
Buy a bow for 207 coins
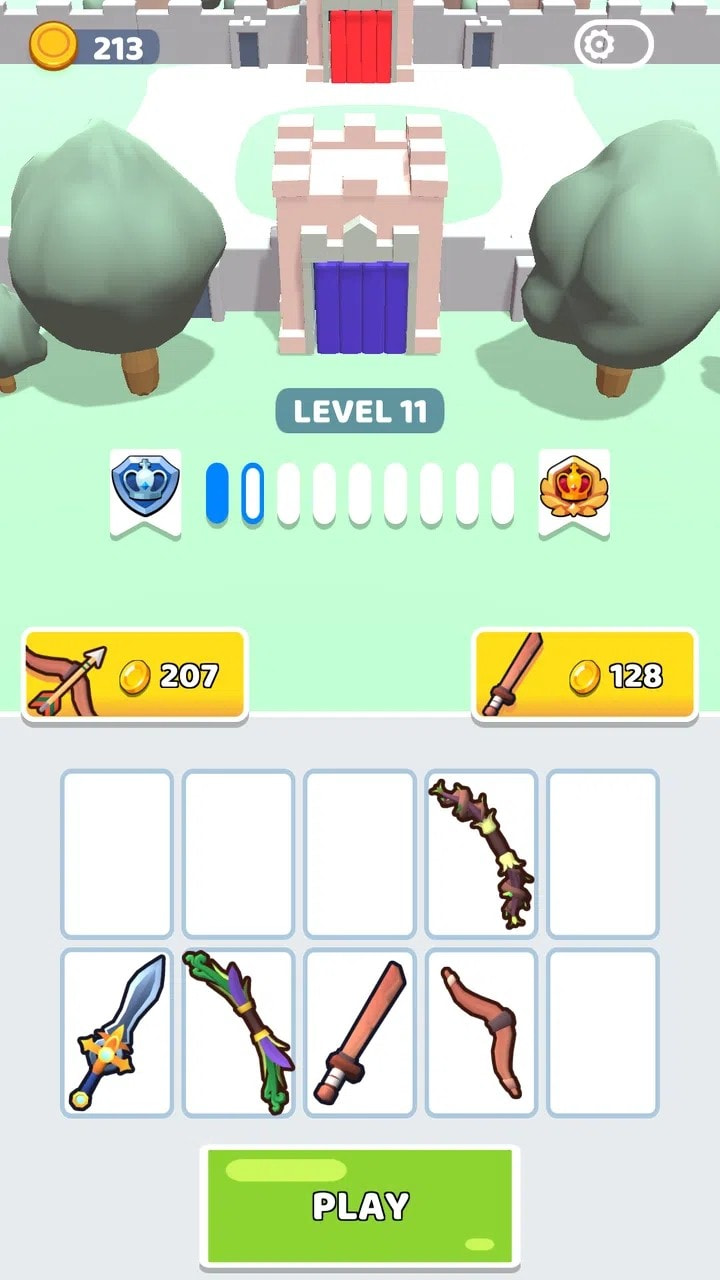click(x=135, y=675)
